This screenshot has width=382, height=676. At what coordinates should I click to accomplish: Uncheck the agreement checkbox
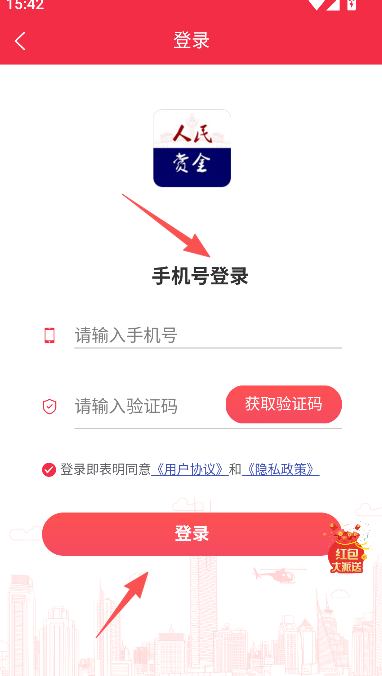coord(49,469)
